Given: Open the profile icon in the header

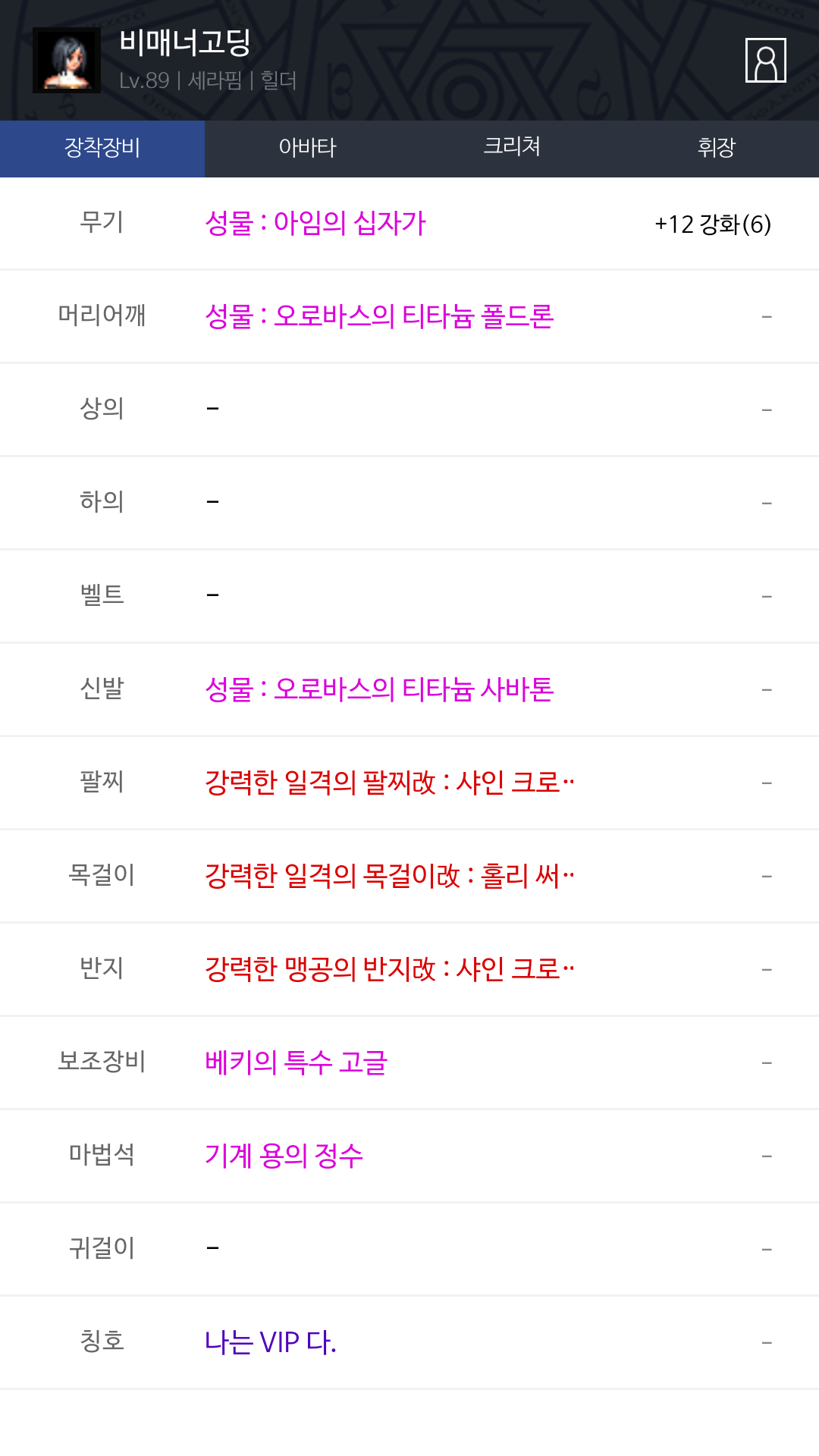Looking at the screenshot, I should (765, 60).
